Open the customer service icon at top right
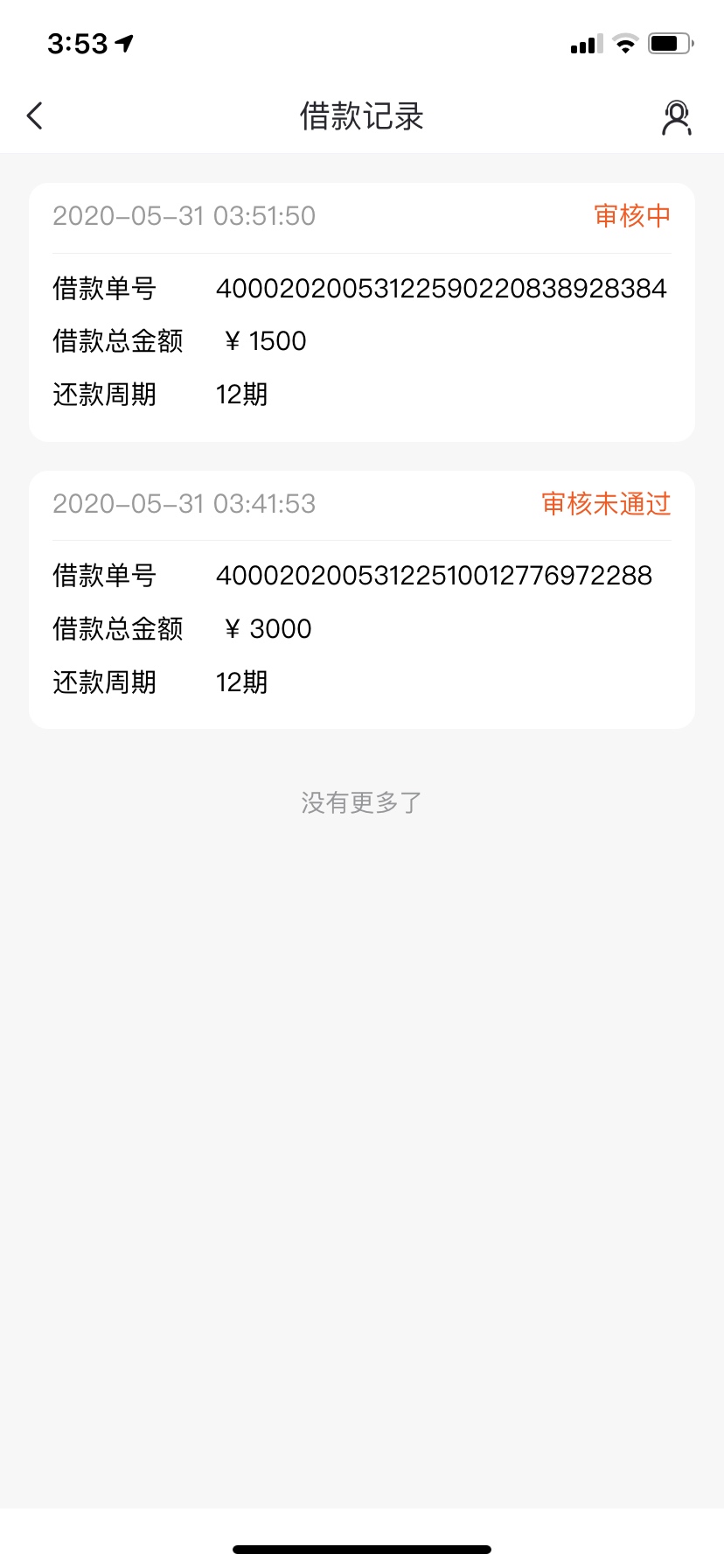 [x=676, y=117]
